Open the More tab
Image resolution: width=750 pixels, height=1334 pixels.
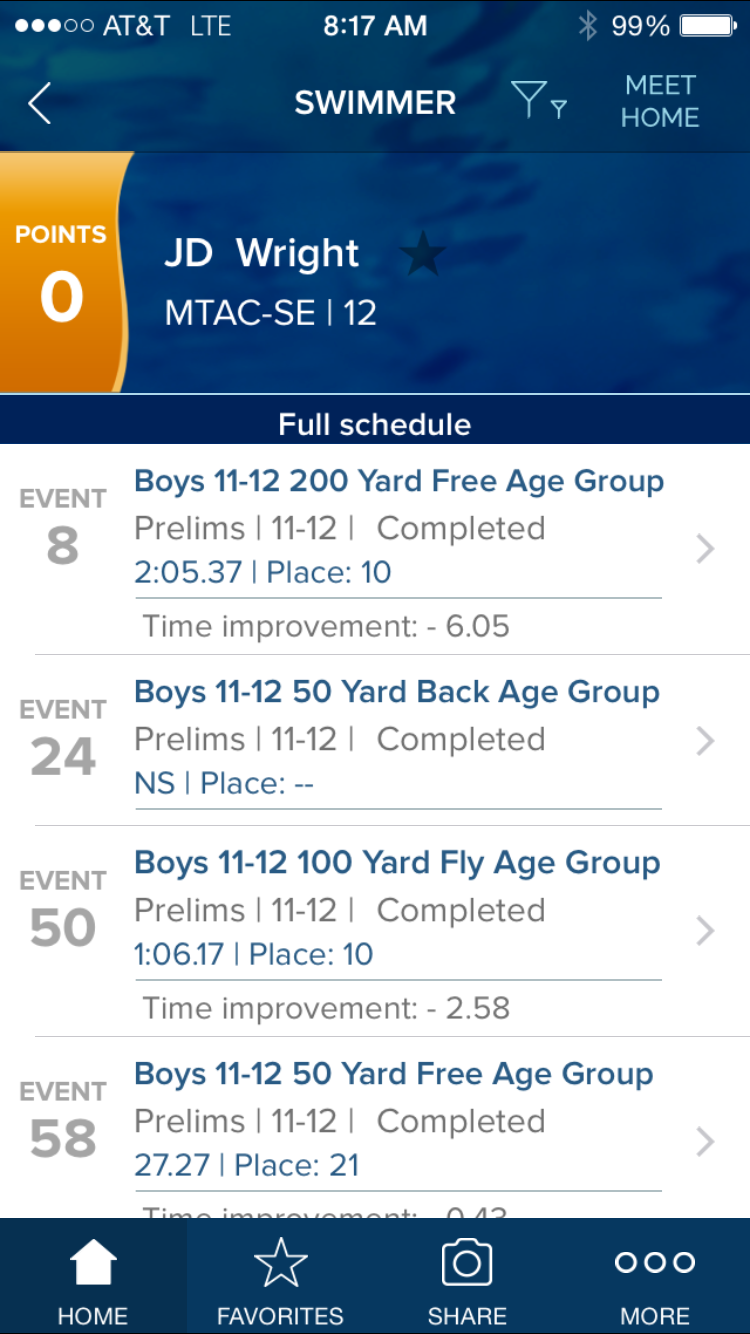655,1276
